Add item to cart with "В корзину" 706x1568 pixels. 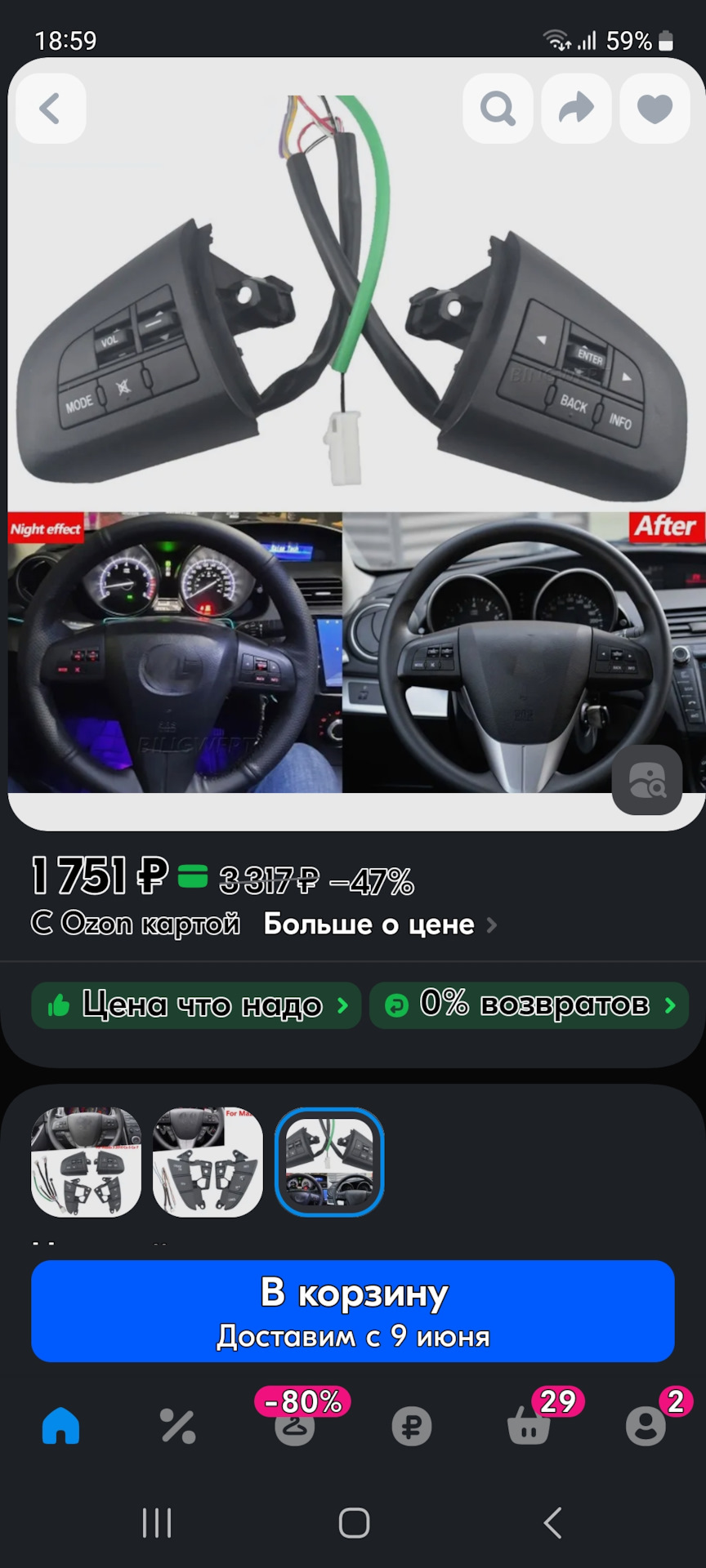(x=353, y=1311)
